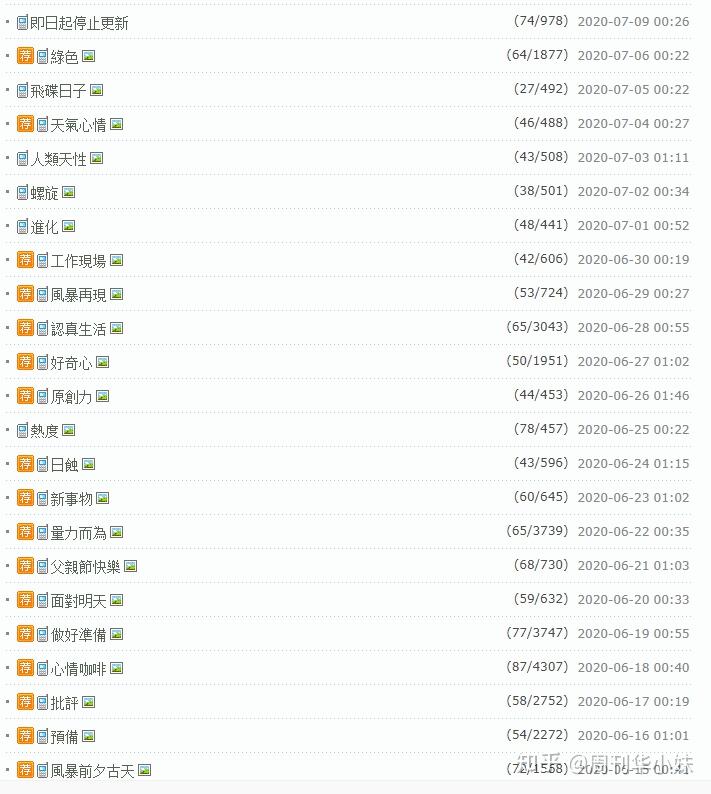Open the 原創力 entry
Screen dimensions: 711x794
pos(71,397)
